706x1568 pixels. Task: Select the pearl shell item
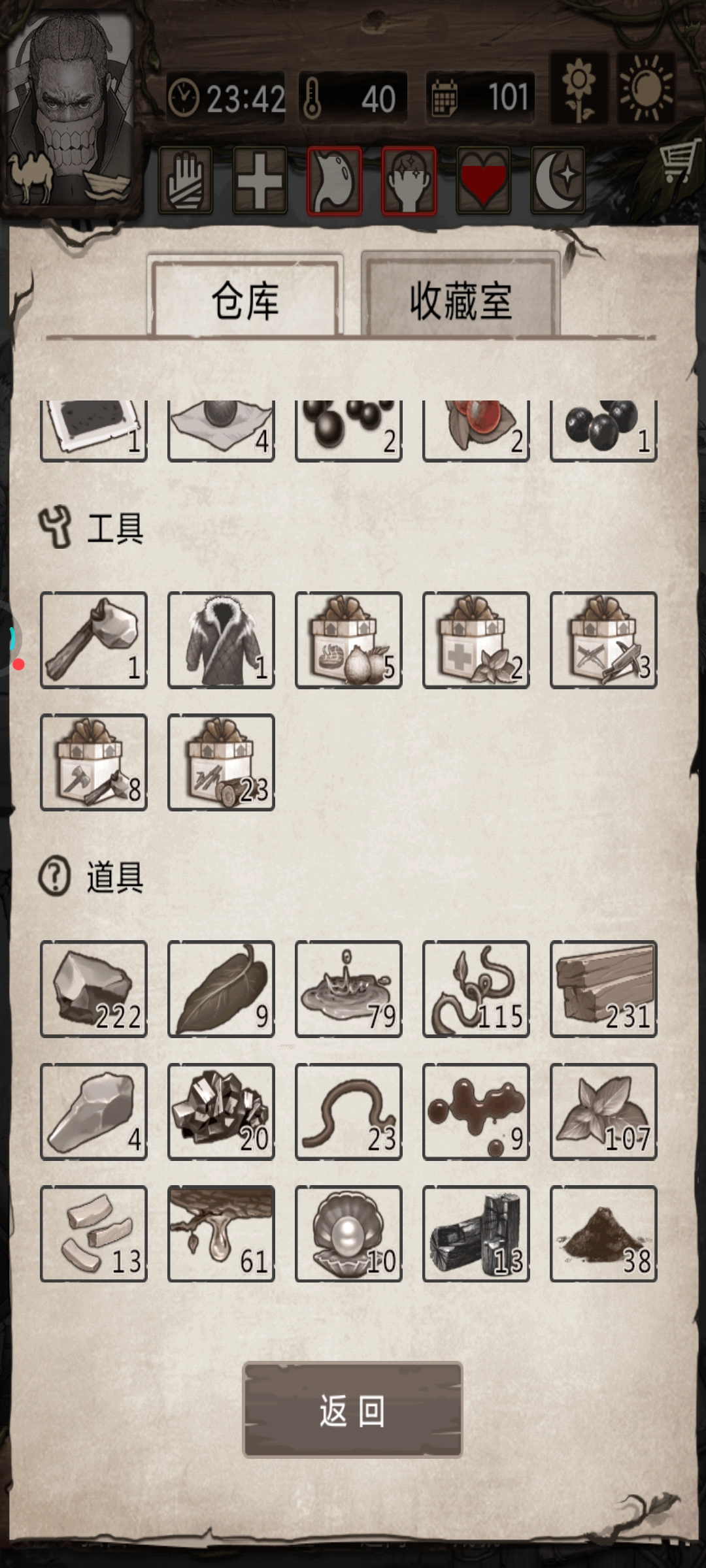tap(348, 1233)
